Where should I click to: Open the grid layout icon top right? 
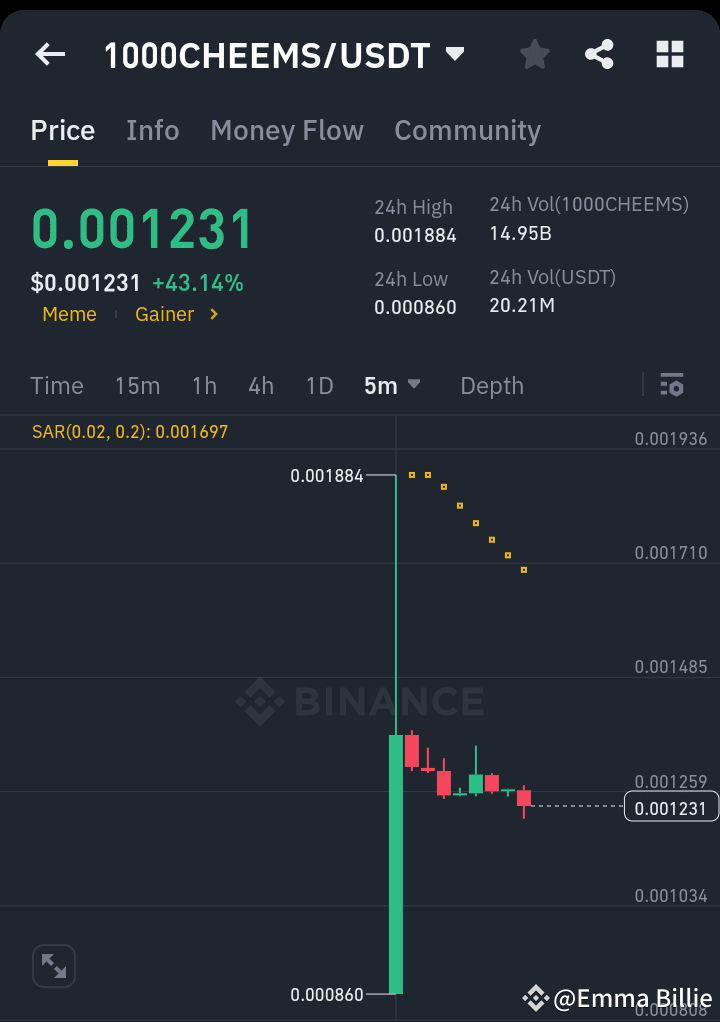point(669,54)
